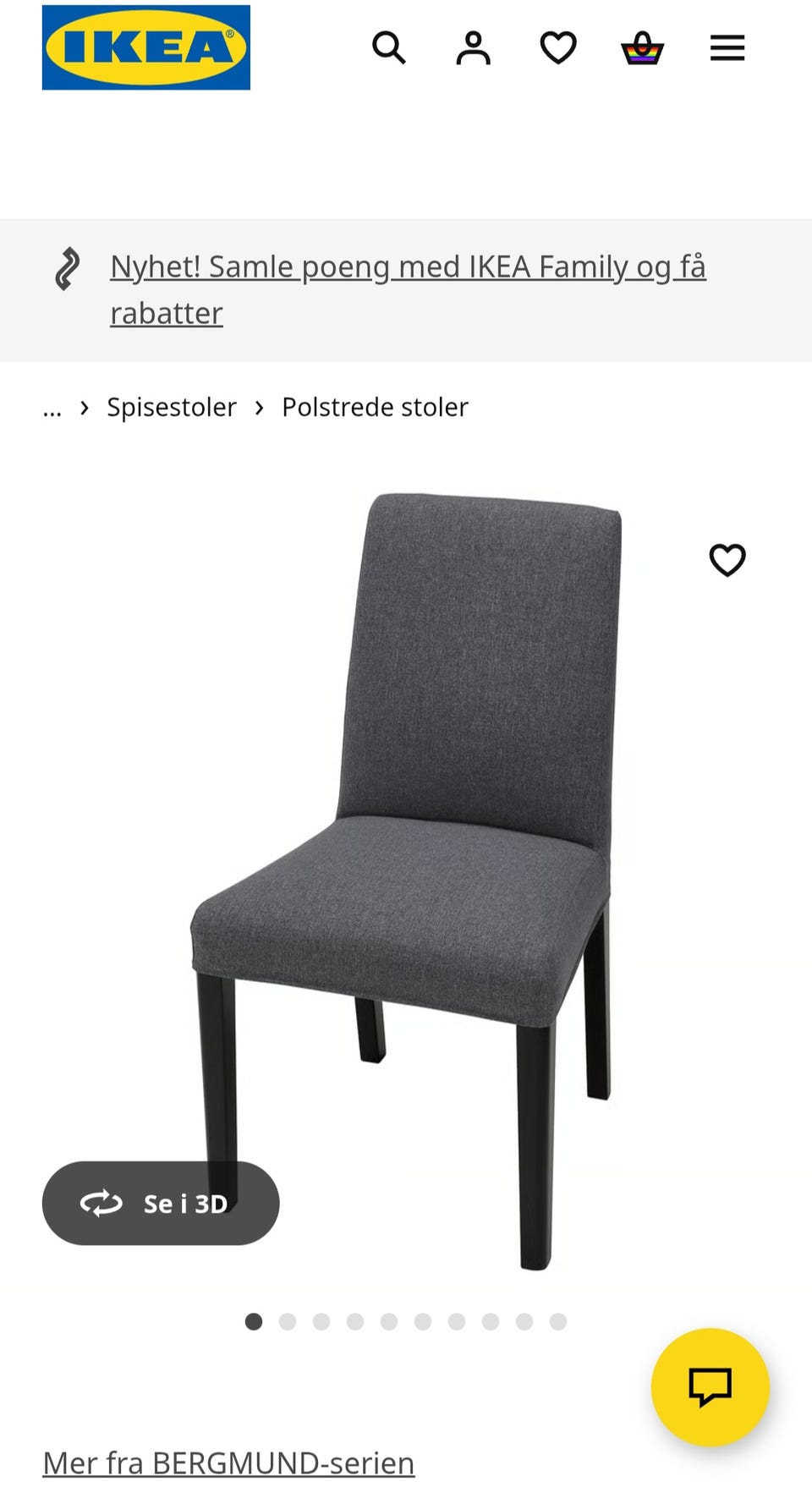Open your account profile
This screenshot has width=812, height=1509.
point(474,48)
